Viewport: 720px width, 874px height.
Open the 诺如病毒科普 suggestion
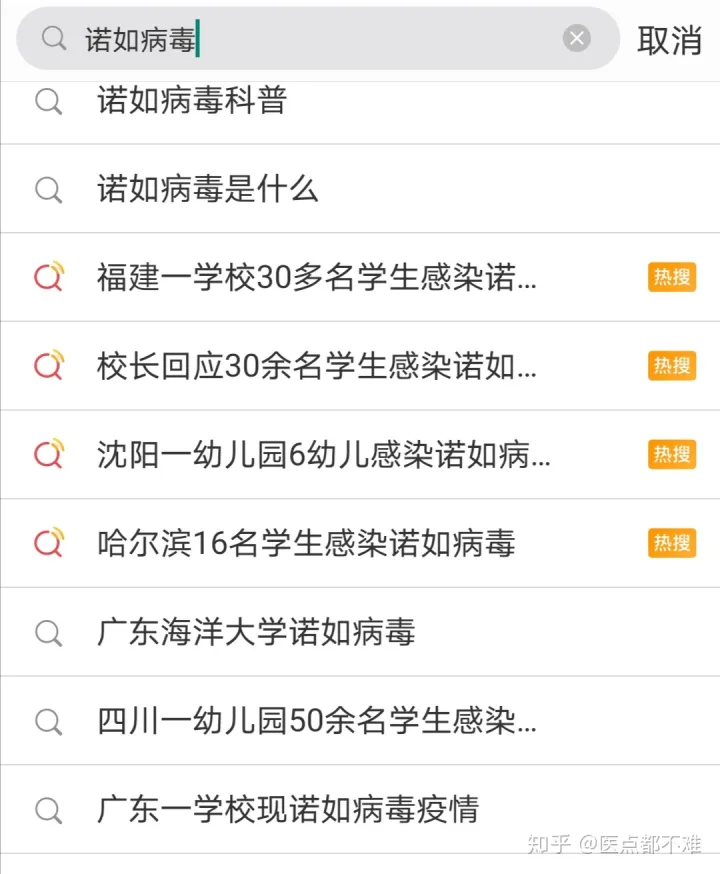189,100
